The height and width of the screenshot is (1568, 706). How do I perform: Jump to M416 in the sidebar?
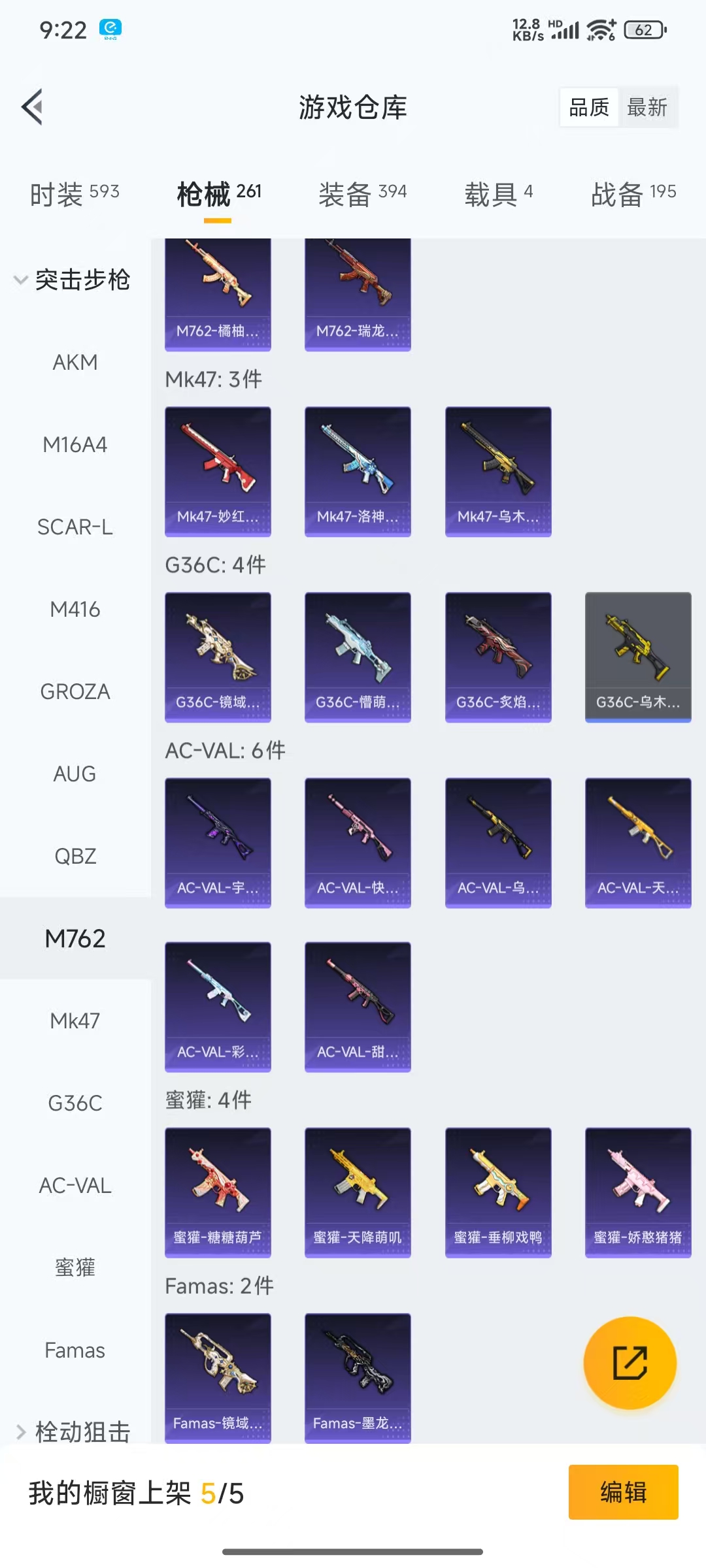click(x=75, y=609)
